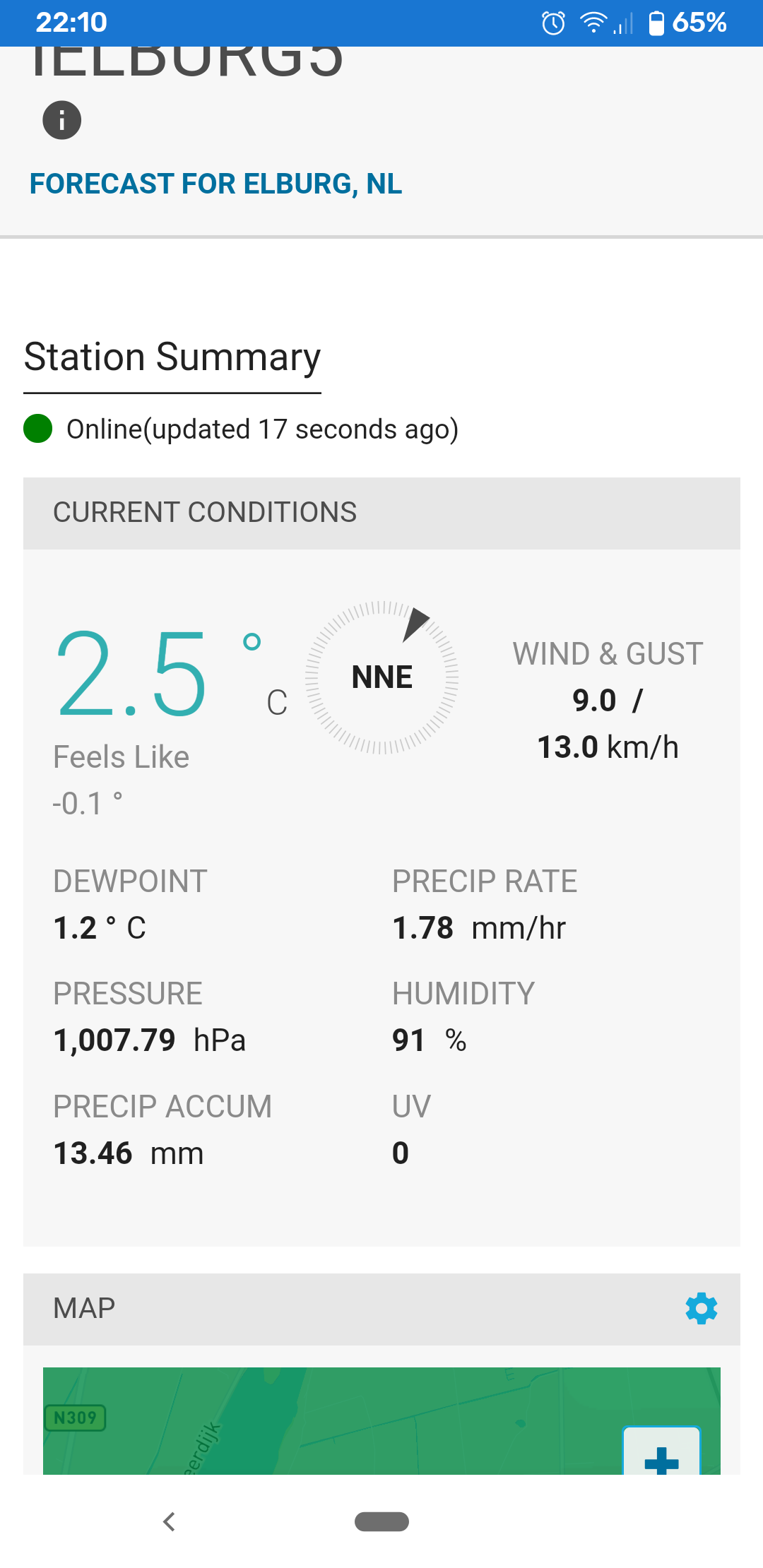Viewport: 763px width, 1568px height.
Task: Go back using the system back arrow
Action: point(170,1521)
